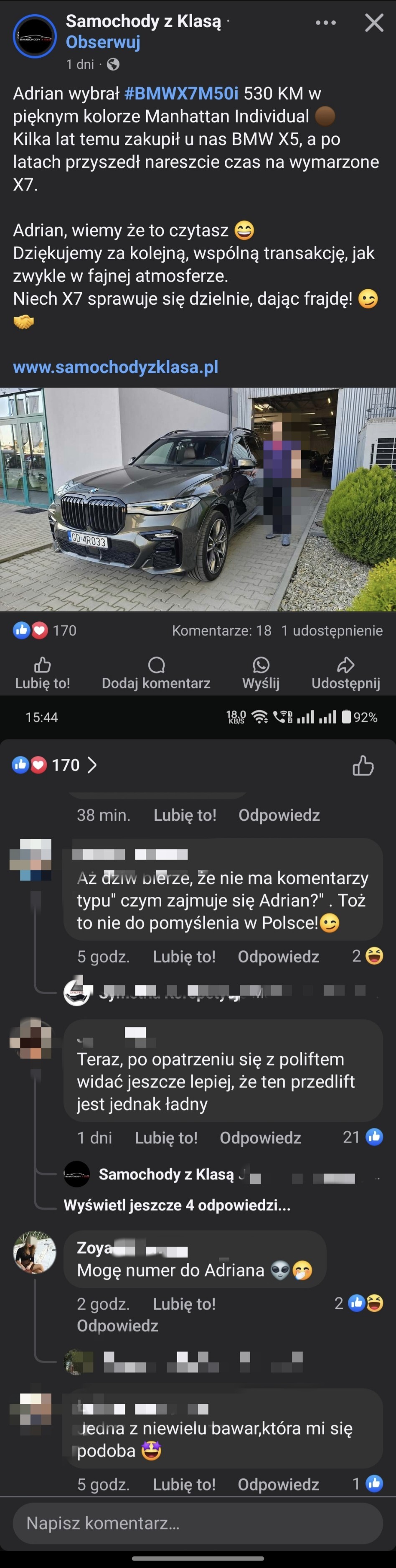Image resolution: width=396 pixels, height=1568 pixels.
Task: View the BMW X7 post photo
Action: tap(198, 499)
